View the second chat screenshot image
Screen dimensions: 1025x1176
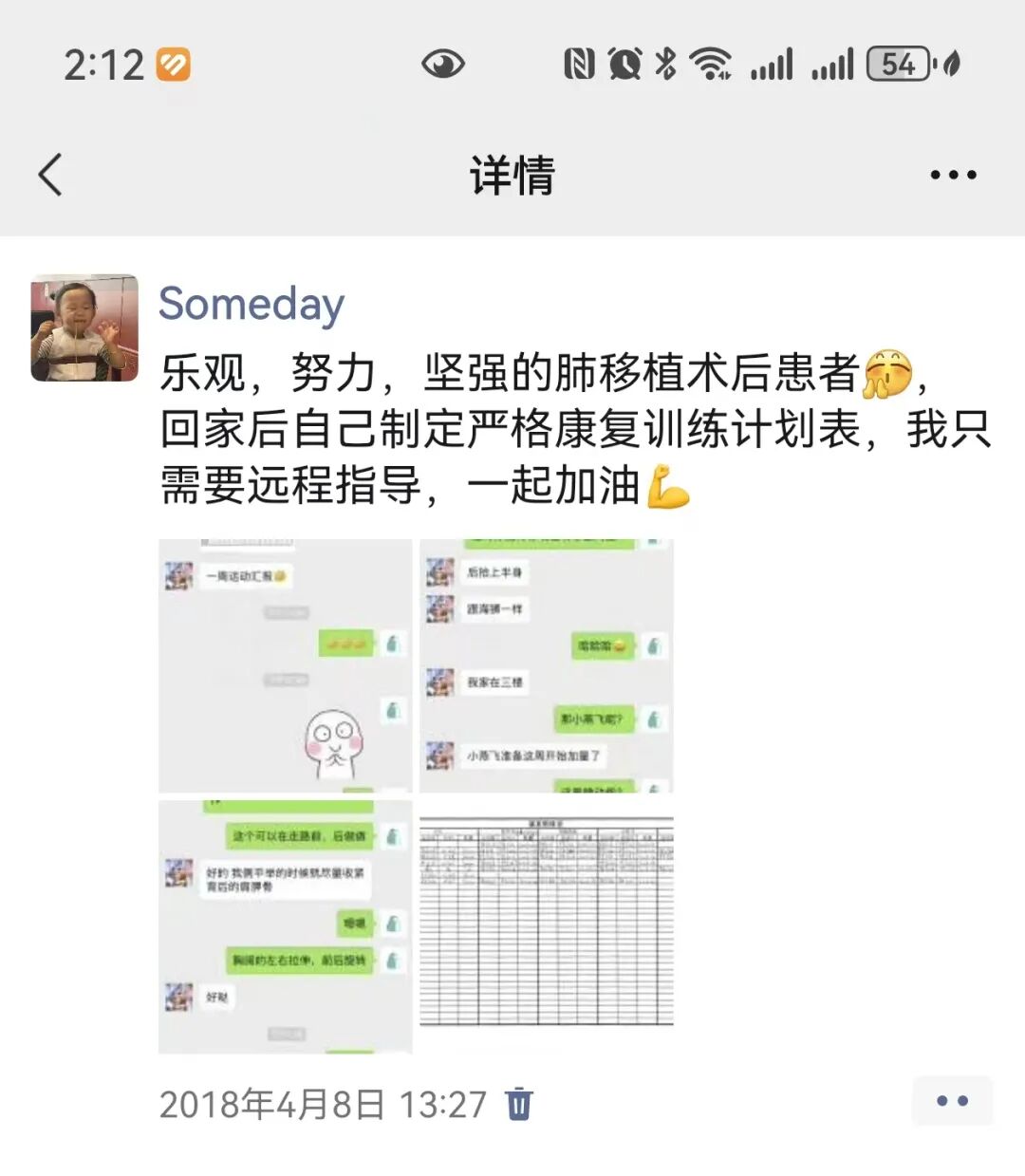pyautogui.click(x=547, y=665)
